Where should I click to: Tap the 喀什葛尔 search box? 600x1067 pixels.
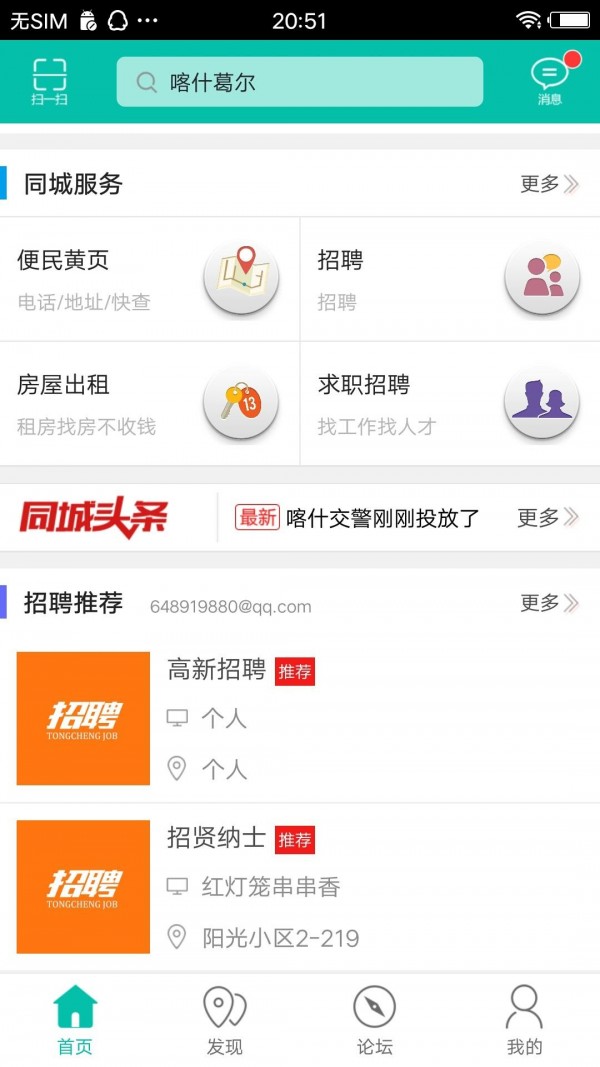pyautogui.click(x=300, y=82)
